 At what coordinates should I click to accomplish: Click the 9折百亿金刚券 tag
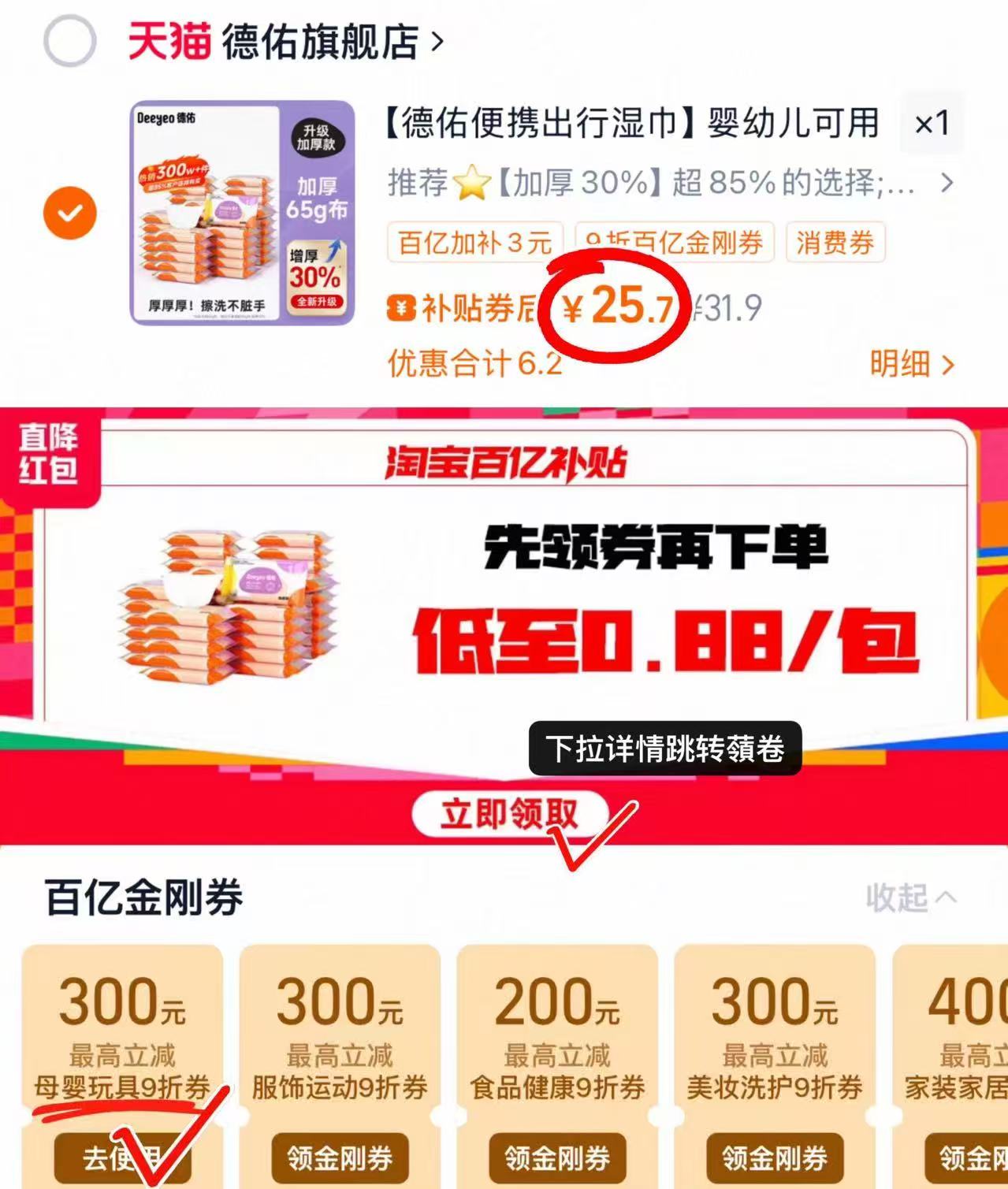pyautogui.click(x=674, y=244)
